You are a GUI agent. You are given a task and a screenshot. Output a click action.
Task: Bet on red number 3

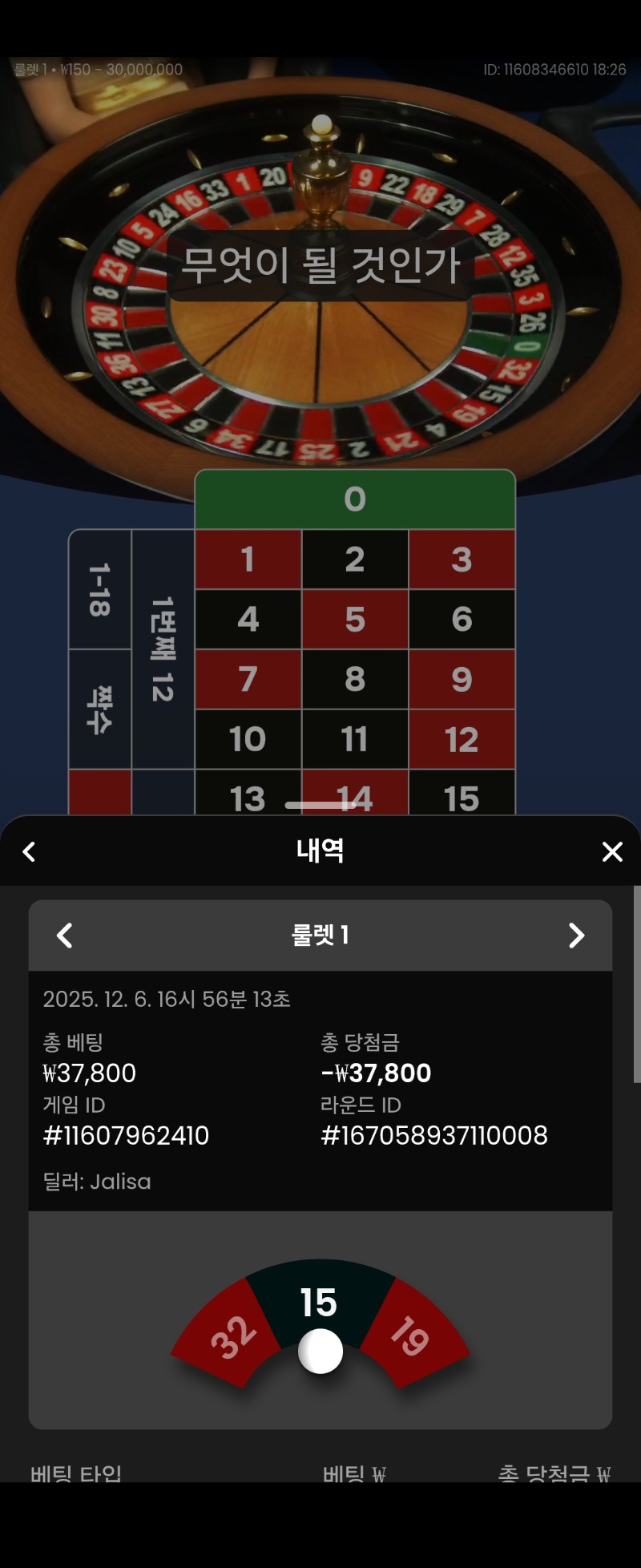[462, 559]
